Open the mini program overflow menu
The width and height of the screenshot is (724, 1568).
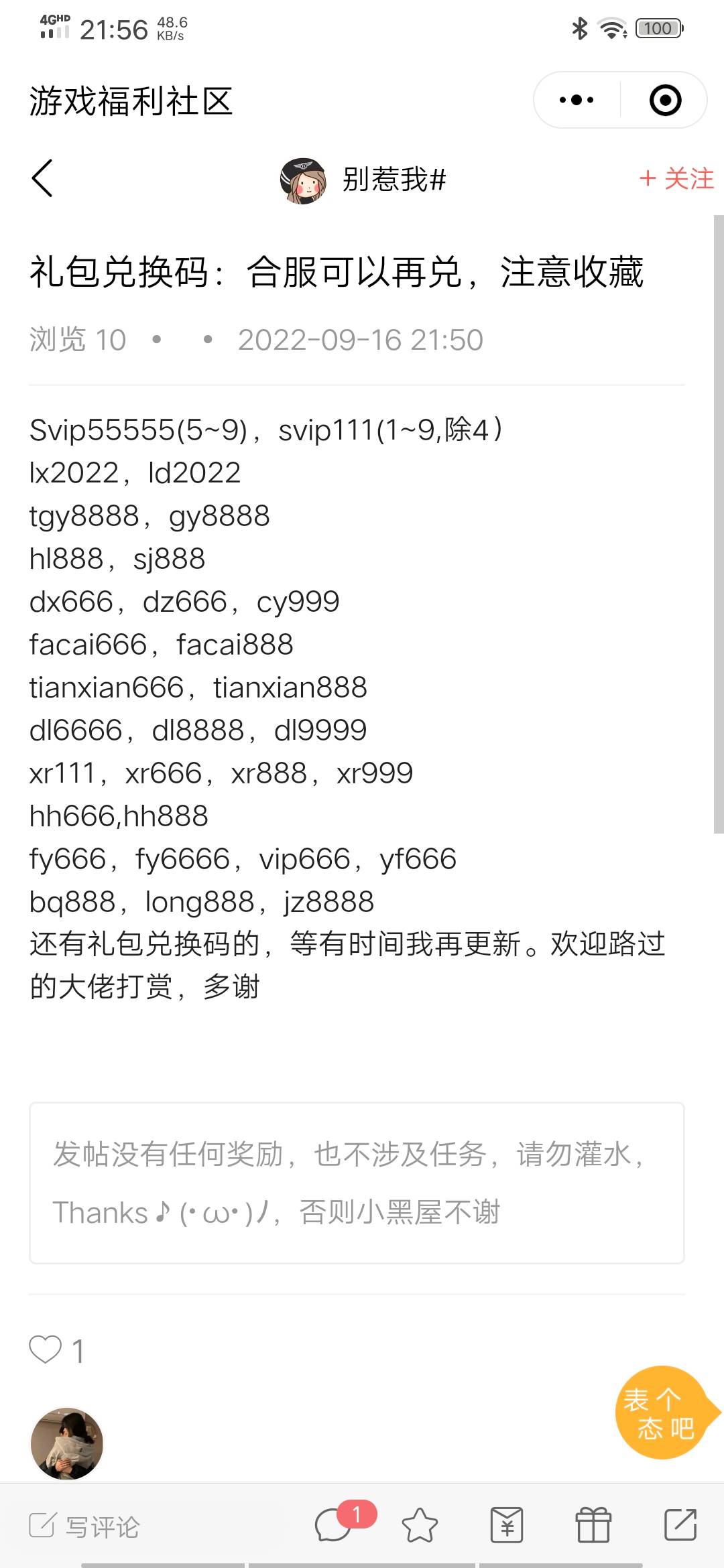577,101
